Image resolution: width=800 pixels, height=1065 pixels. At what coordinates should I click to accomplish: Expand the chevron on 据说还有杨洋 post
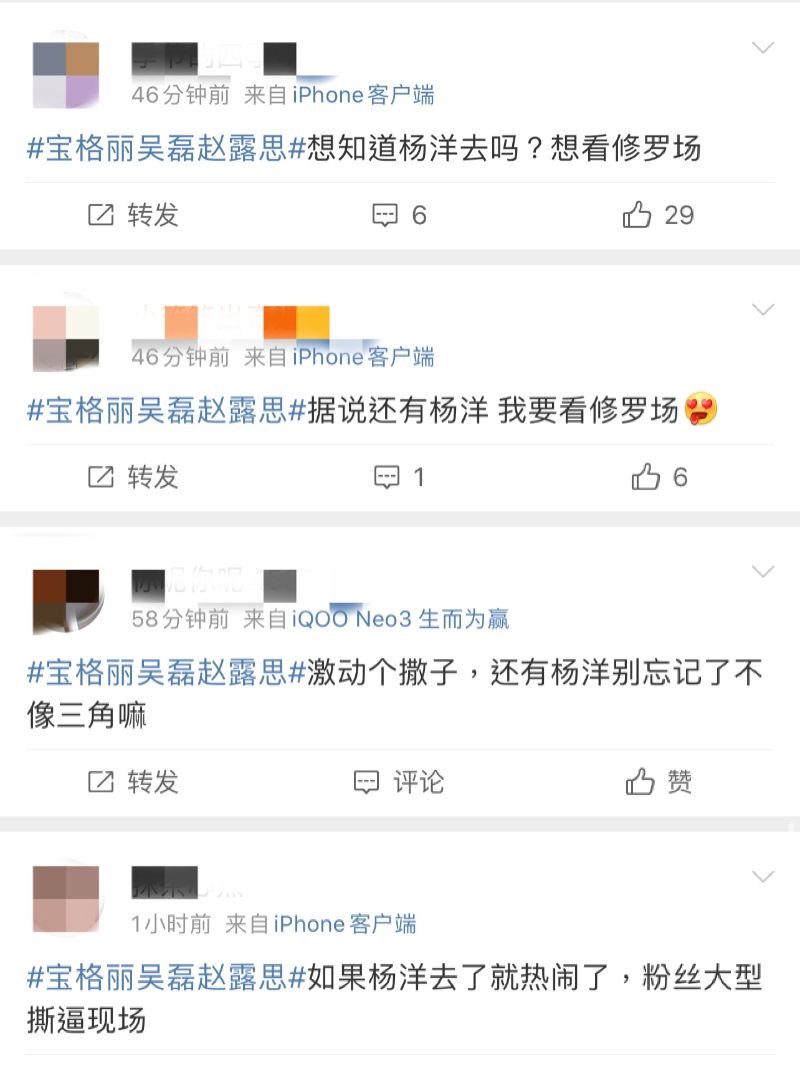pos(763,310)
